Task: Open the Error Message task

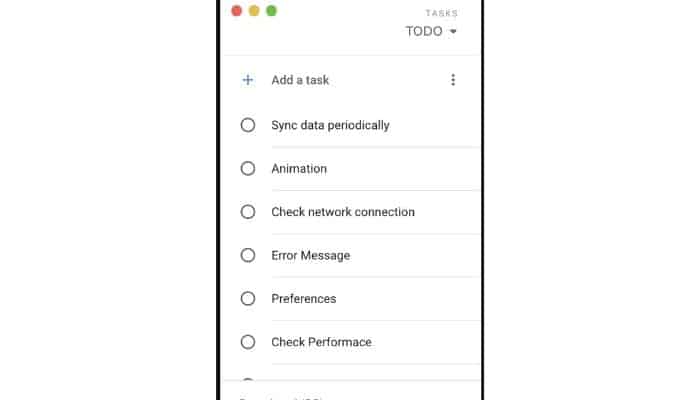Action: 310,255
